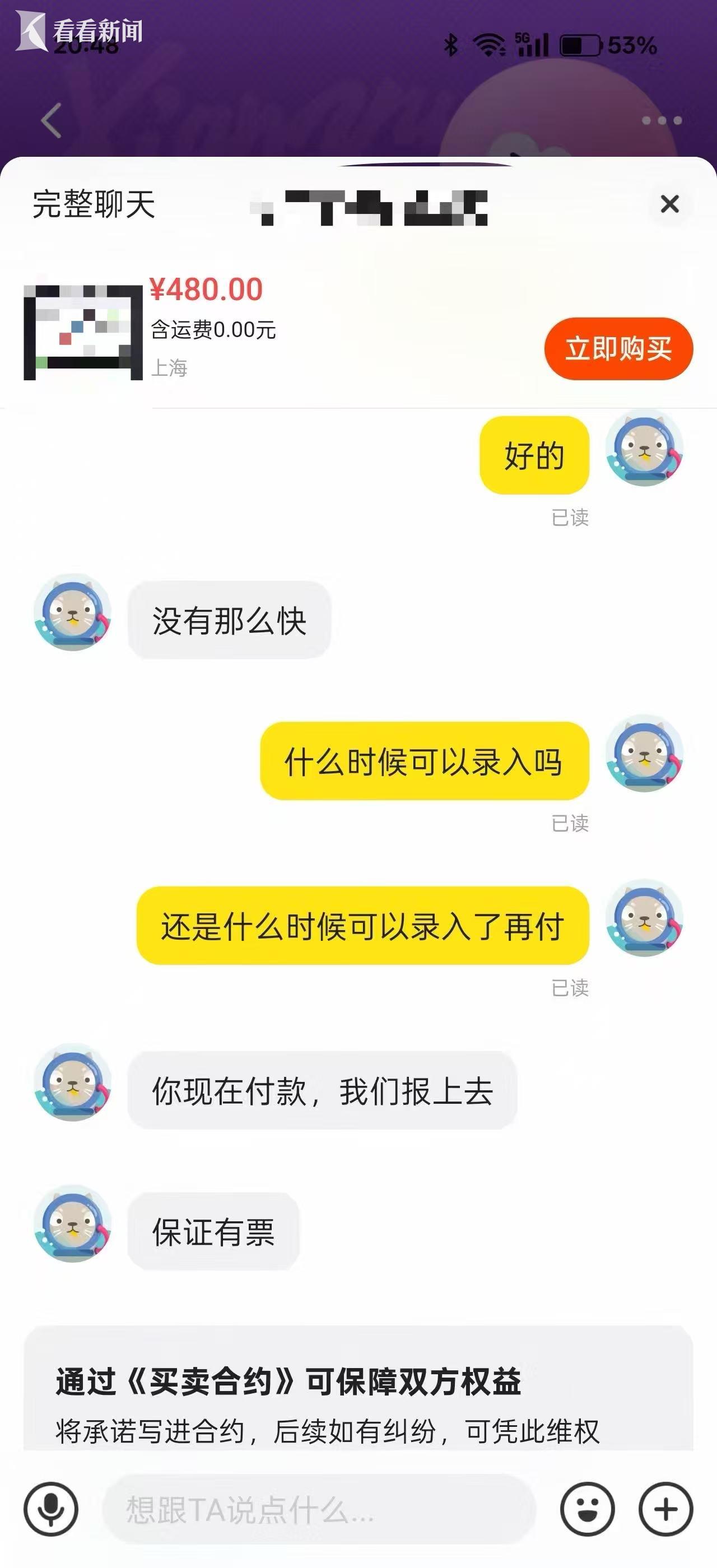Close the 完整聊天 chat panel
Screen dimensions: 717x1568
tap(669, 204)
